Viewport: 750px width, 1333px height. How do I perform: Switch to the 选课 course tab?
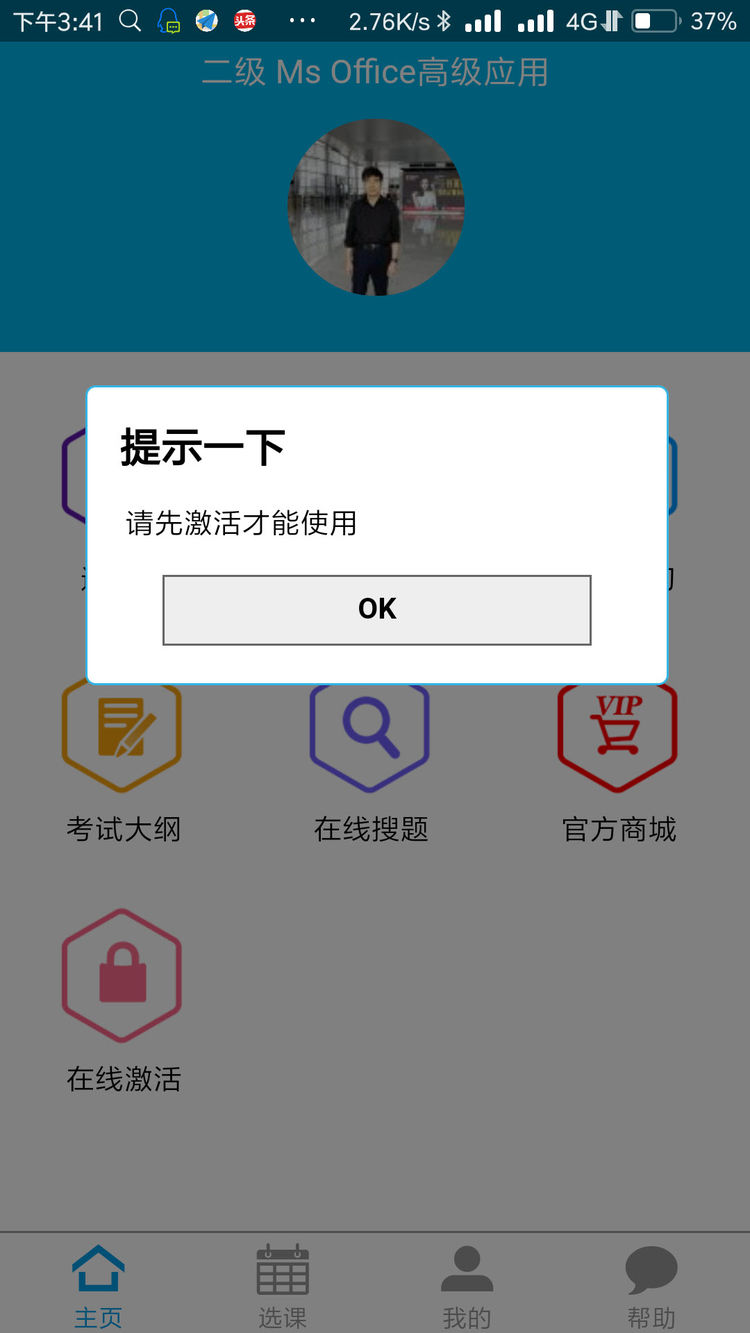pos(282,1285)
